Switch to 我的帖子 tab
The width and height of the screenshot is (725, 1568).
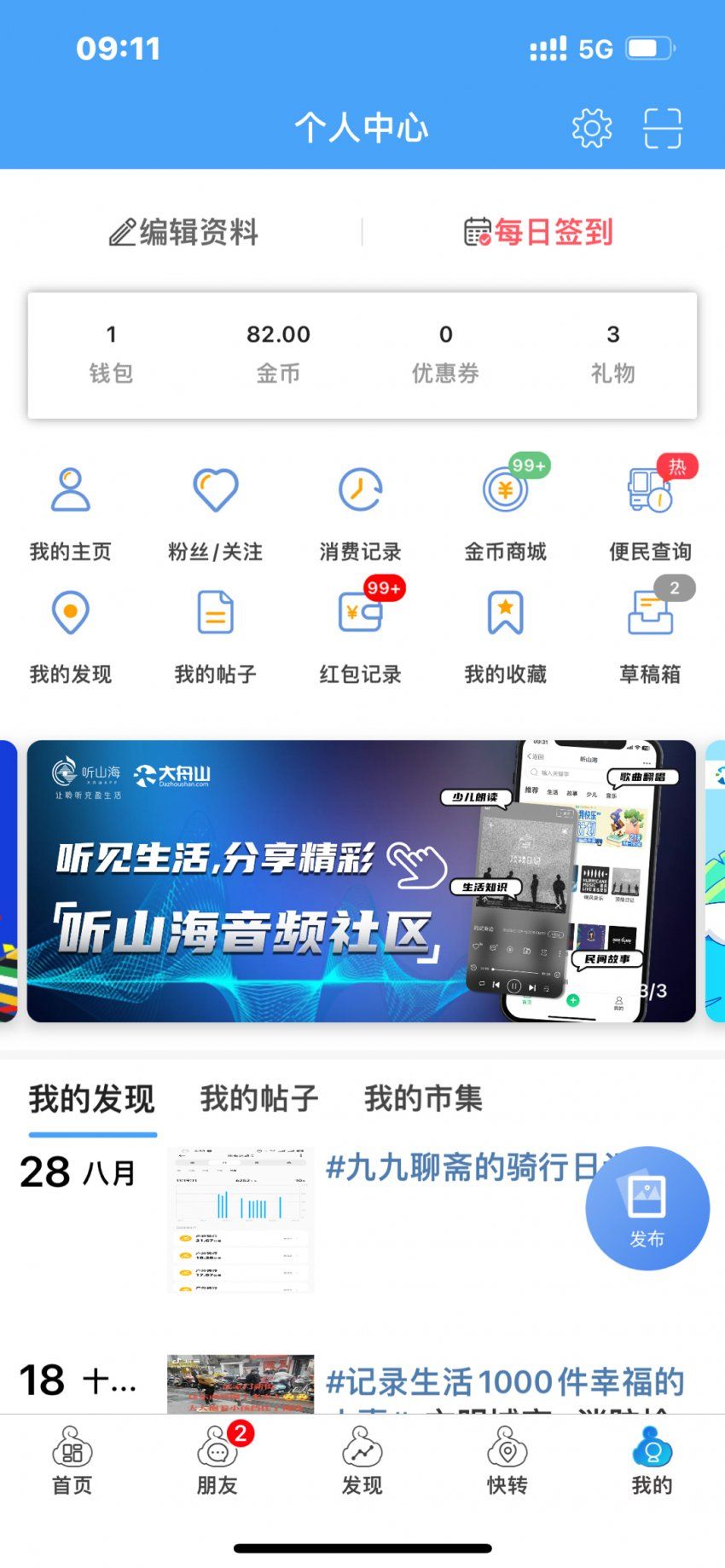pyautogui.click(x=259, y=1098)
